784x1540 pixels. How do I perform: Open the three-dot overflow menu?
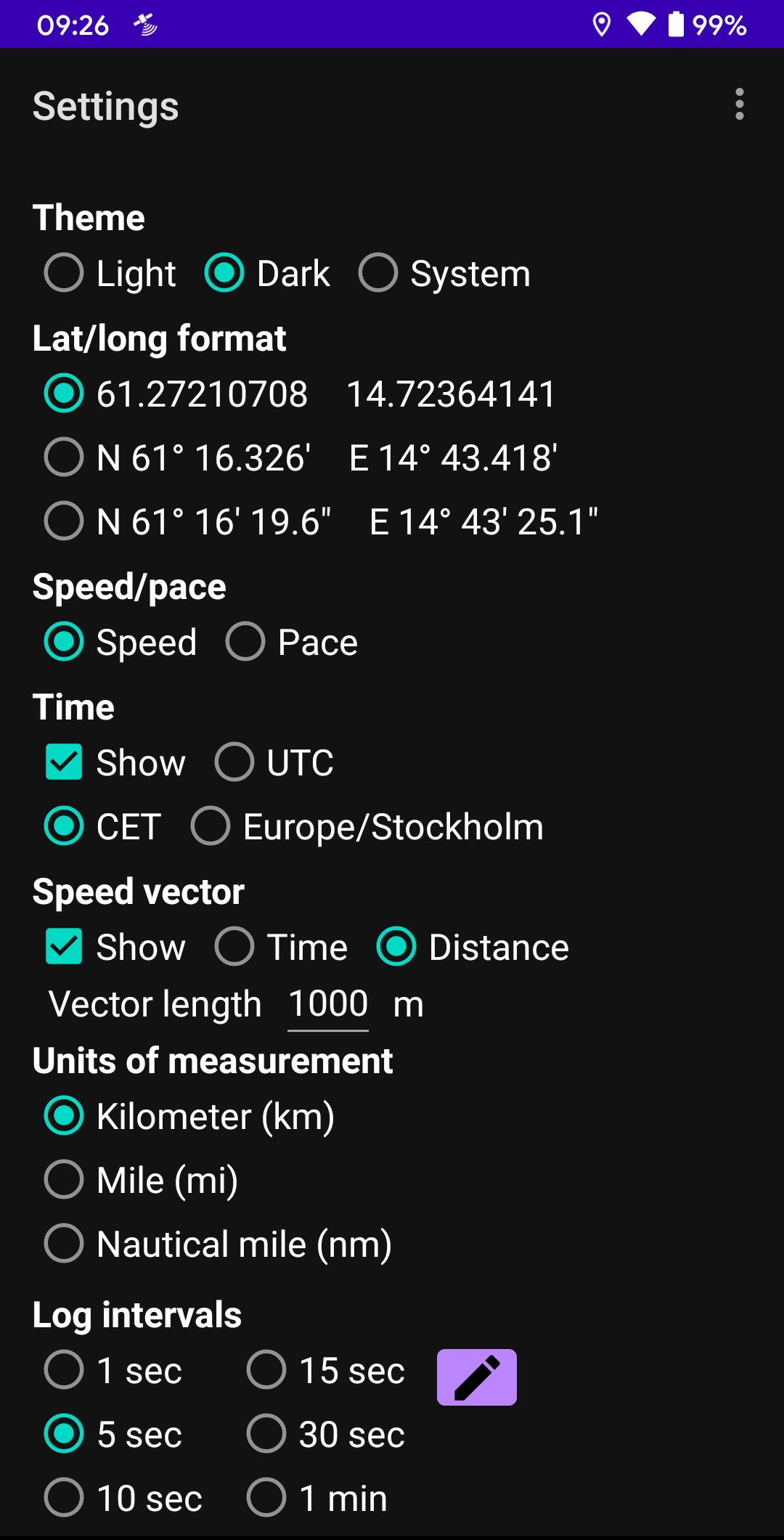pyautogui.click(x=739, y=105)
